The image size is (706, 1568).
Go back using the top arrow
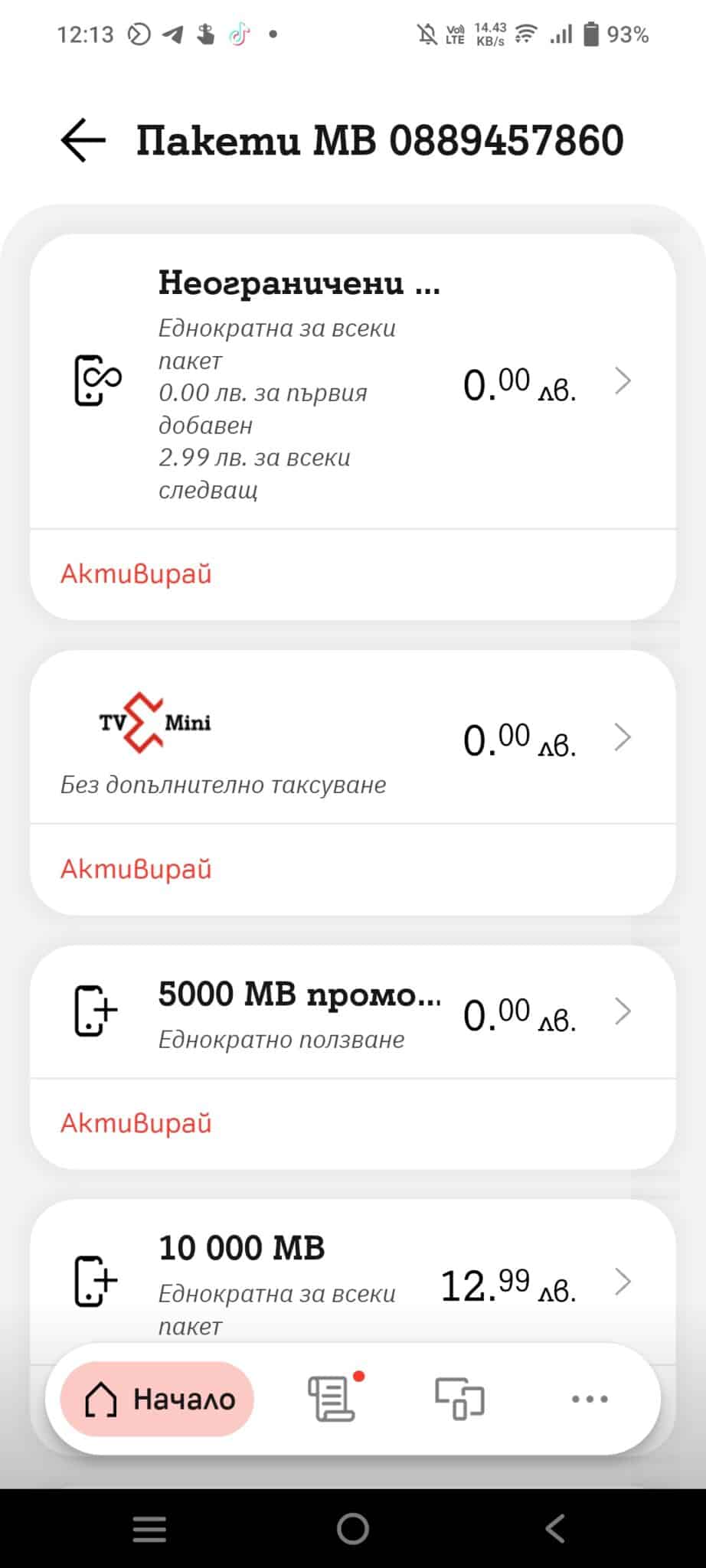(x=83, y=140)
